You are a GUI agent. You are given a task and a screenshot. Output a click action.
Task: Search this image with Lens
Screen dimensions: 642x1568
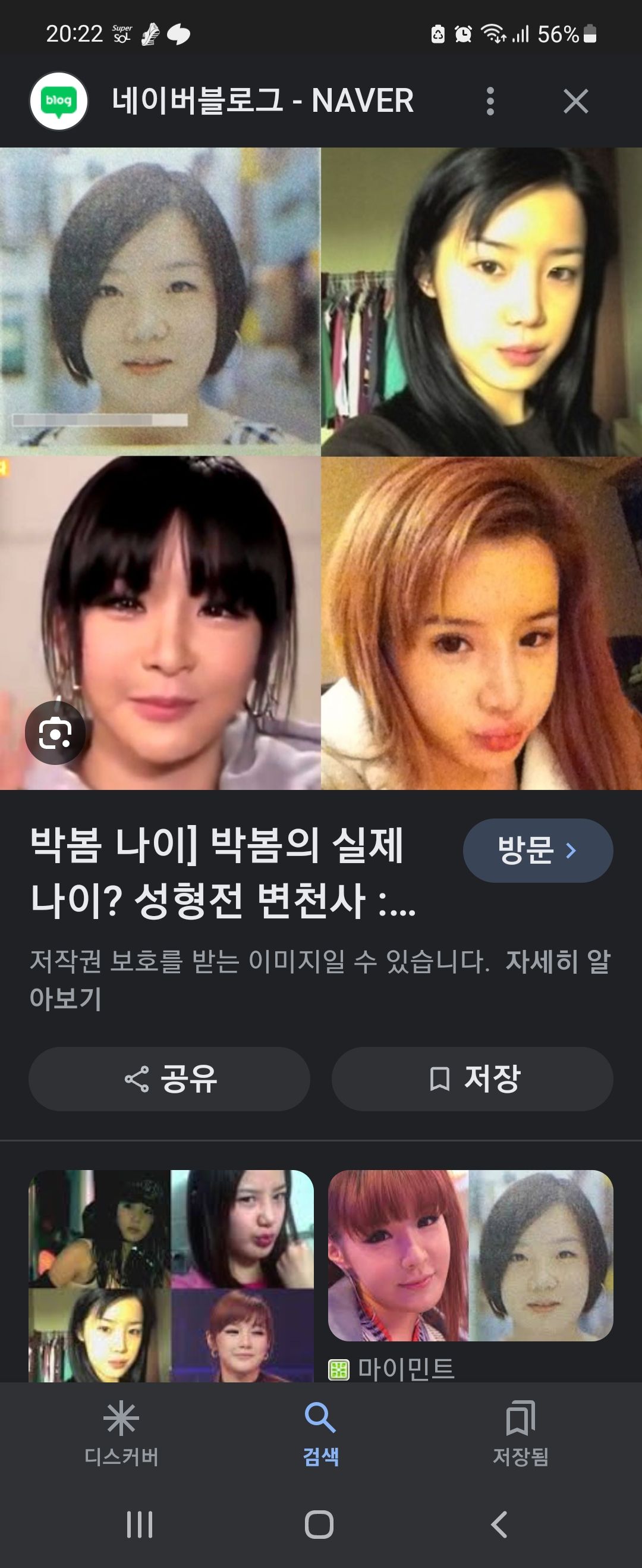click(x=55, y=733)
